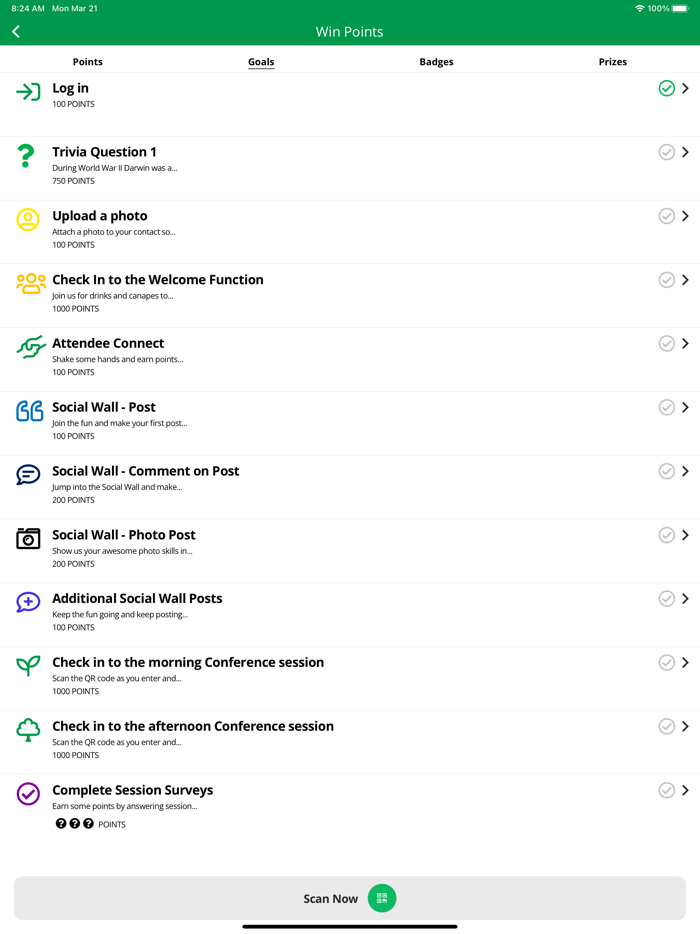
Task: Open Additional Social Wall Posts goal
Action: pos(350,613)
